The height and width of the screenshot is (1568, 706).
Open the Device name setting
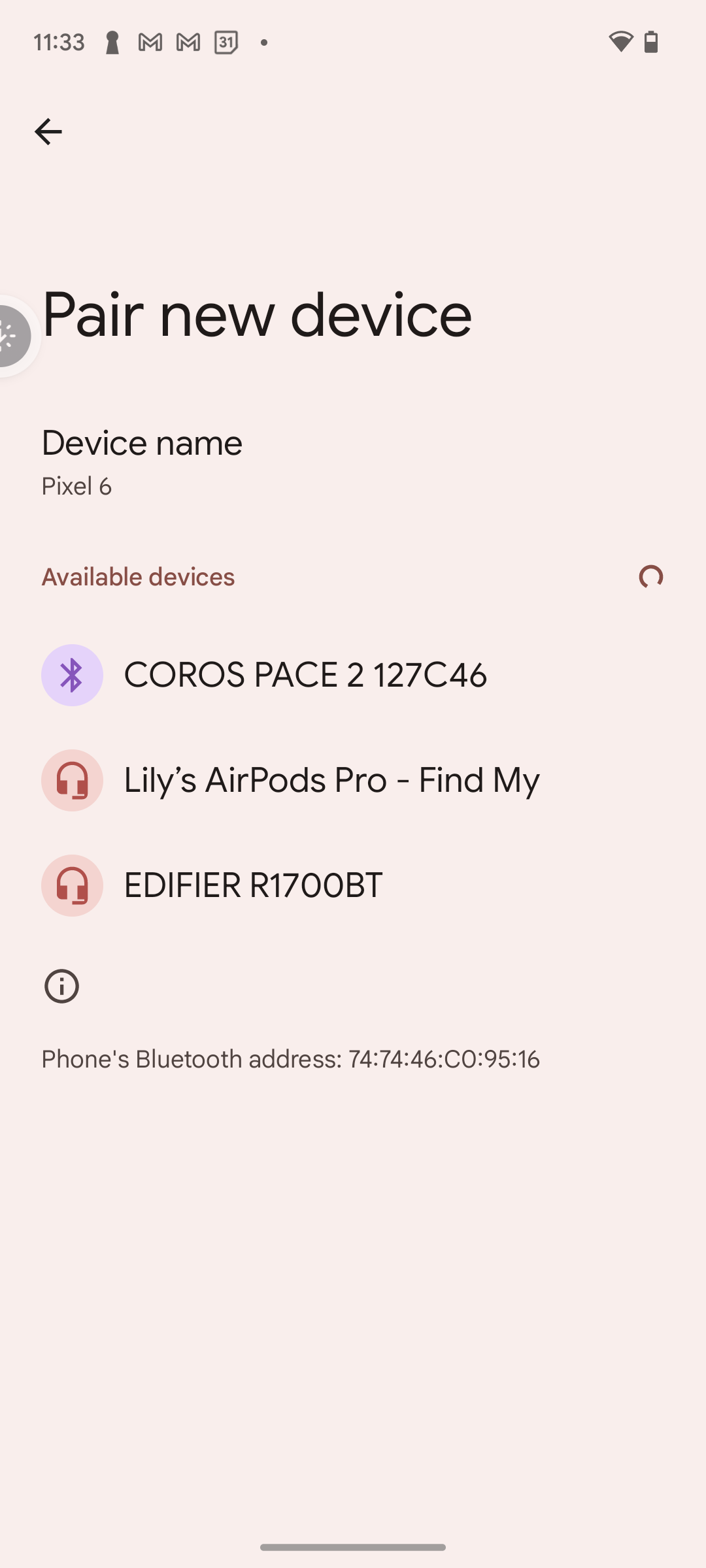click(142, 461)
